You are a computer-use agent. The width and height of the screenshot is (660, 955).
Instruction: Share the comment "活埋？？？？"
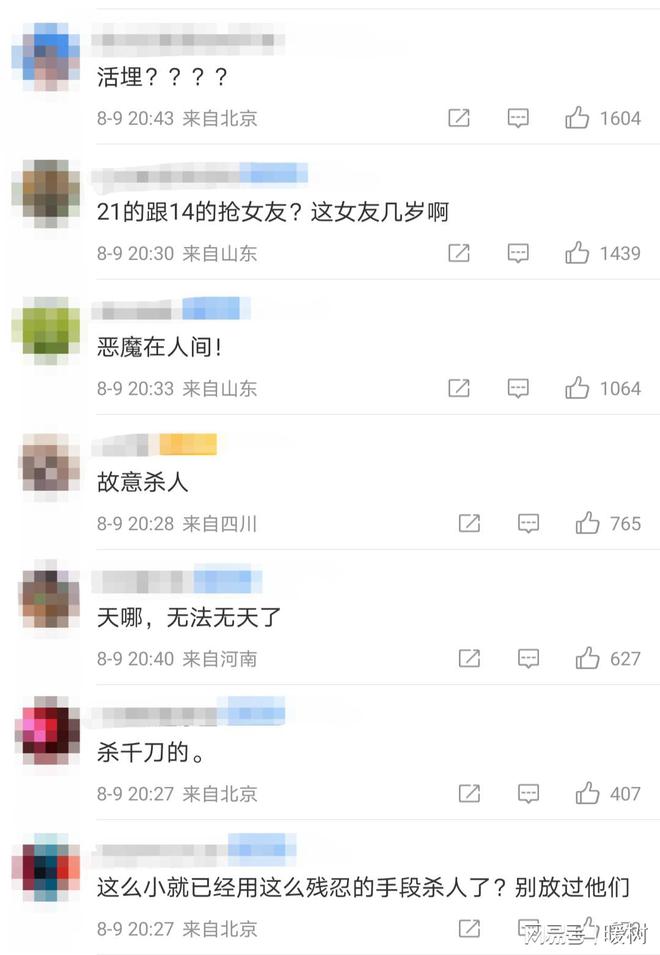458,118
